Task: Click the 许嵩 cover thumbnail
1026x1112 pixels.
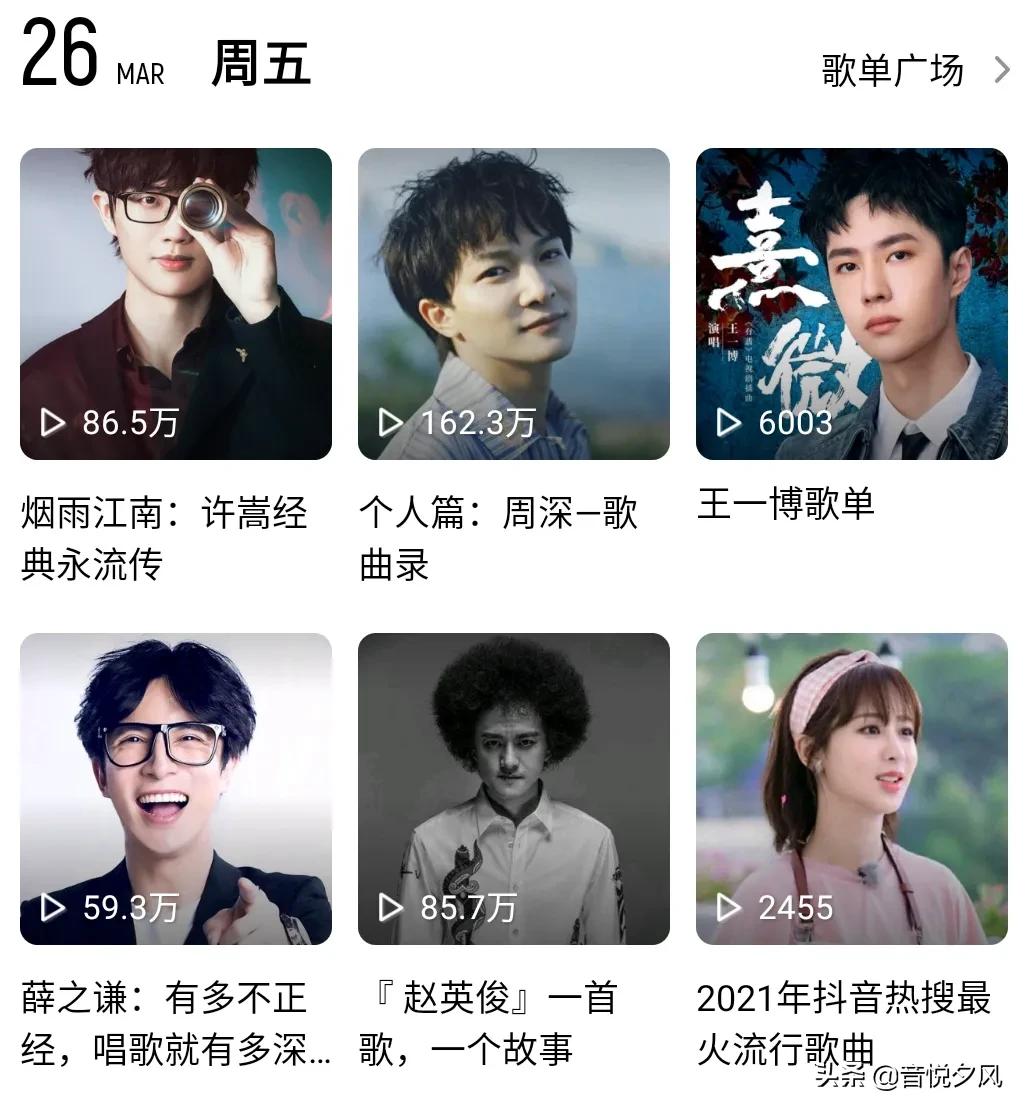Action: (175, 300)
